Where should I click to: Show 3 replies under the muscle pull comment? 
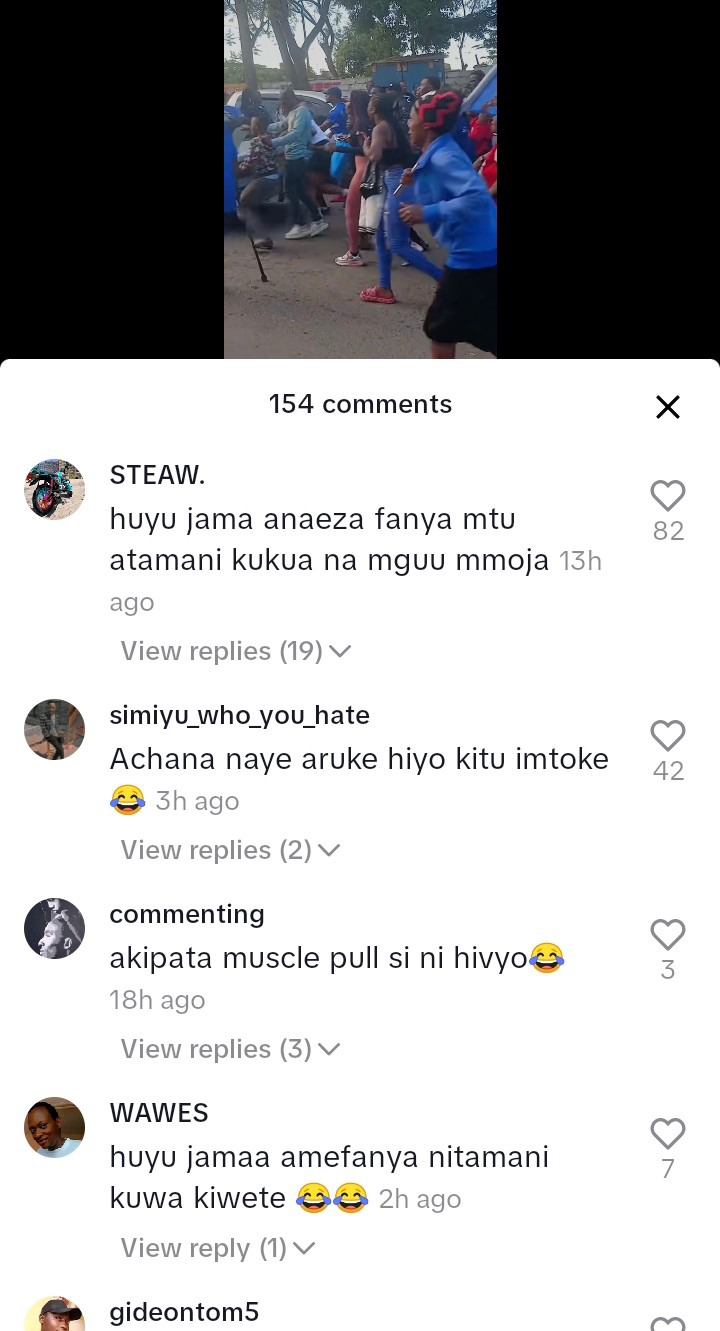point(230,1049)
